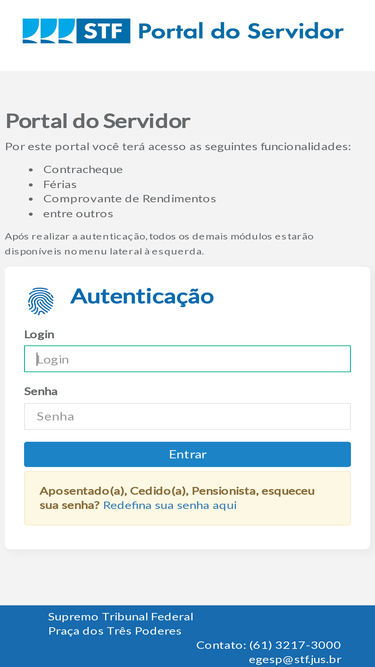Open the Redefina sua senha aqui link

click(x=170, y=505)
